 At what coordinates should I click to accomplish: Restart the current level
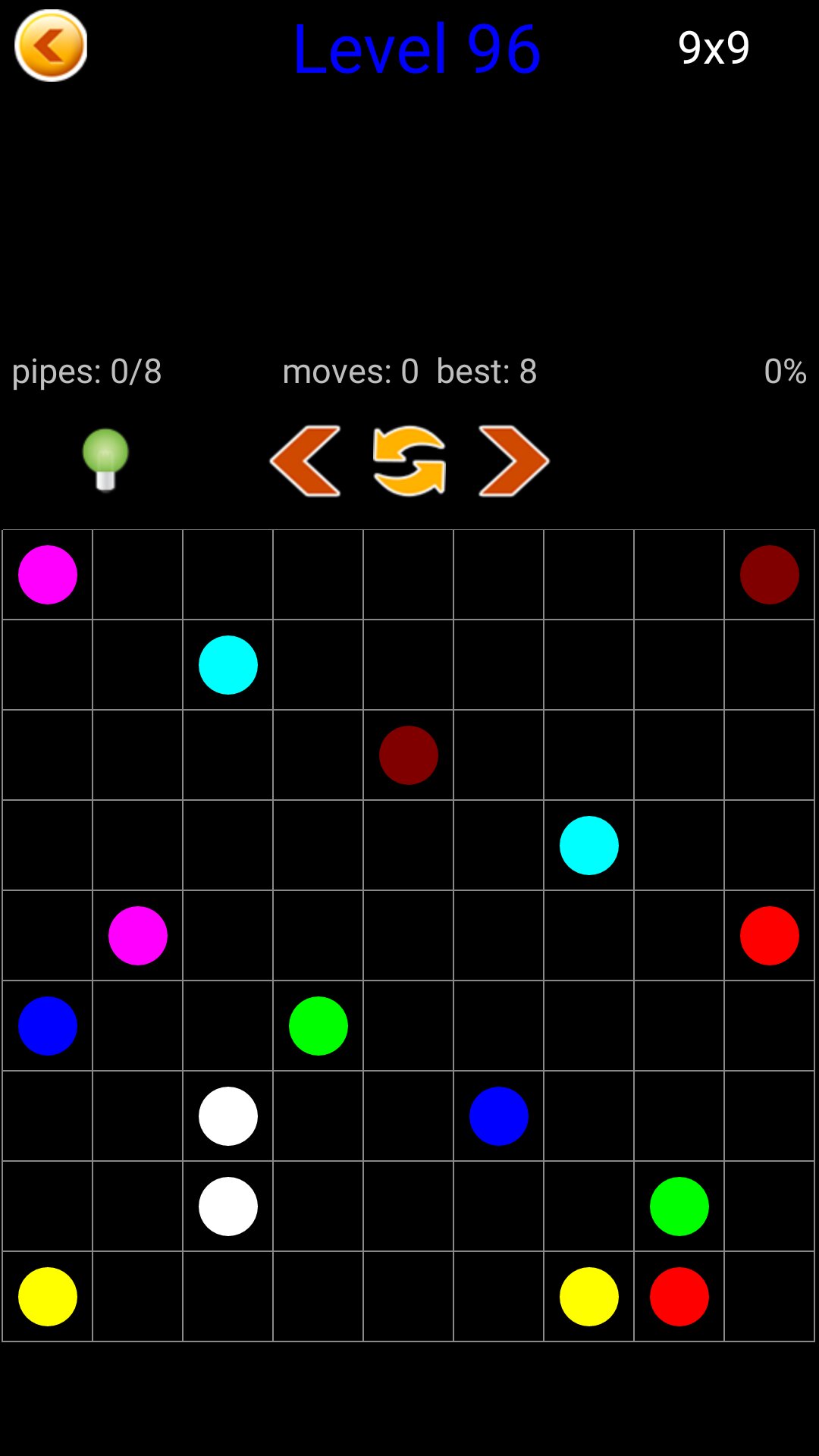(409, 461)
